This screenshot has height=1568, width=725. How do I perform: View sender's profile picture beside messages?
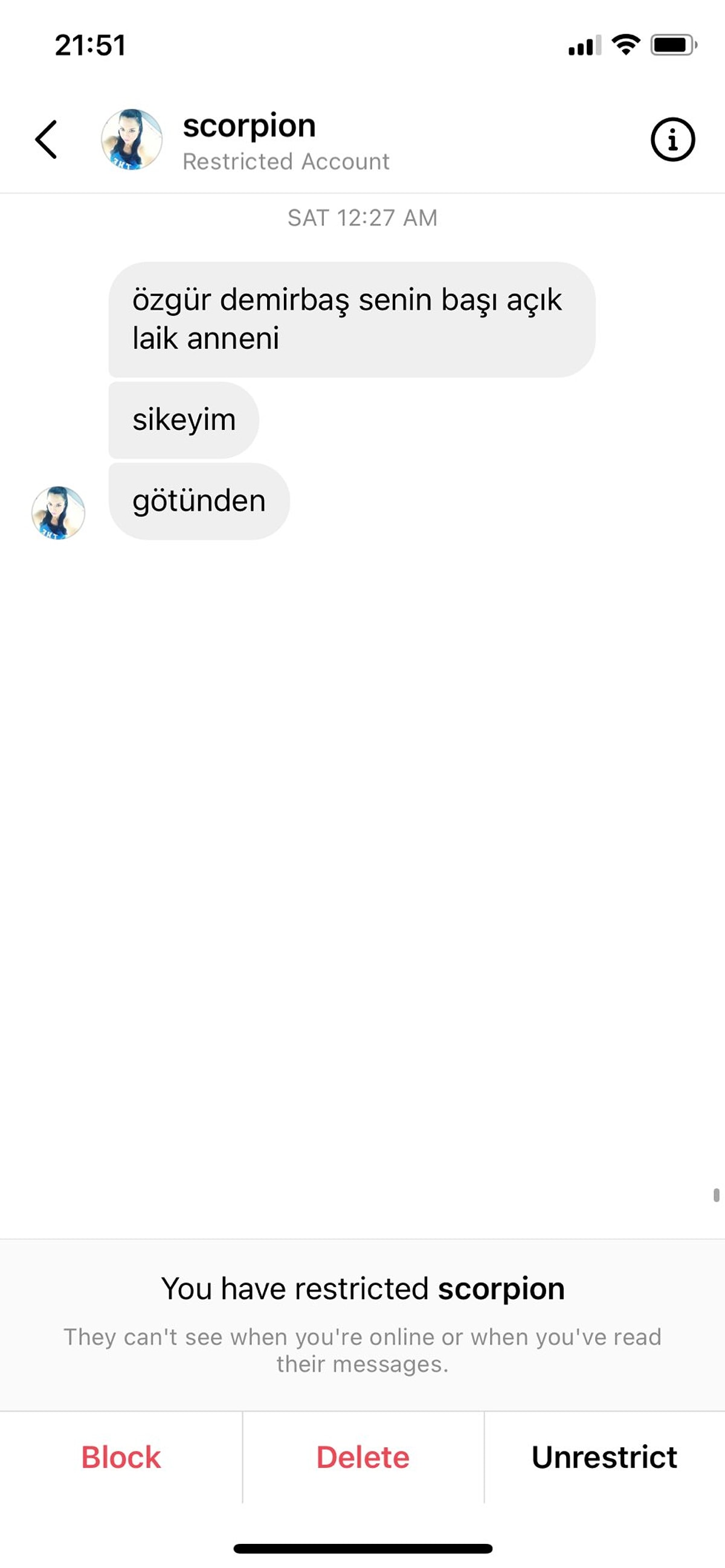[x=59, y=513]
